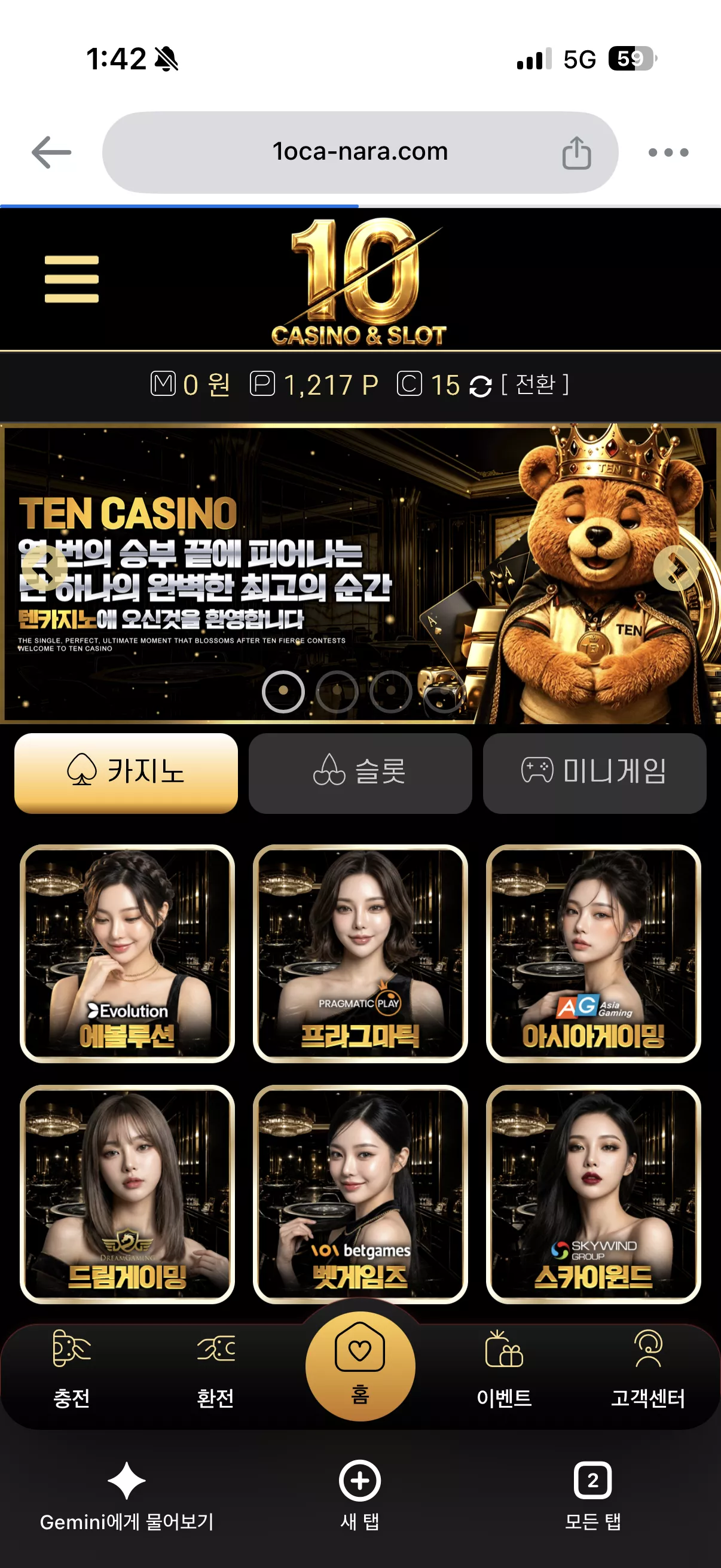Show the next banner slide
Viewport: 721px width, 1568px height.
(x=676, y=568)
